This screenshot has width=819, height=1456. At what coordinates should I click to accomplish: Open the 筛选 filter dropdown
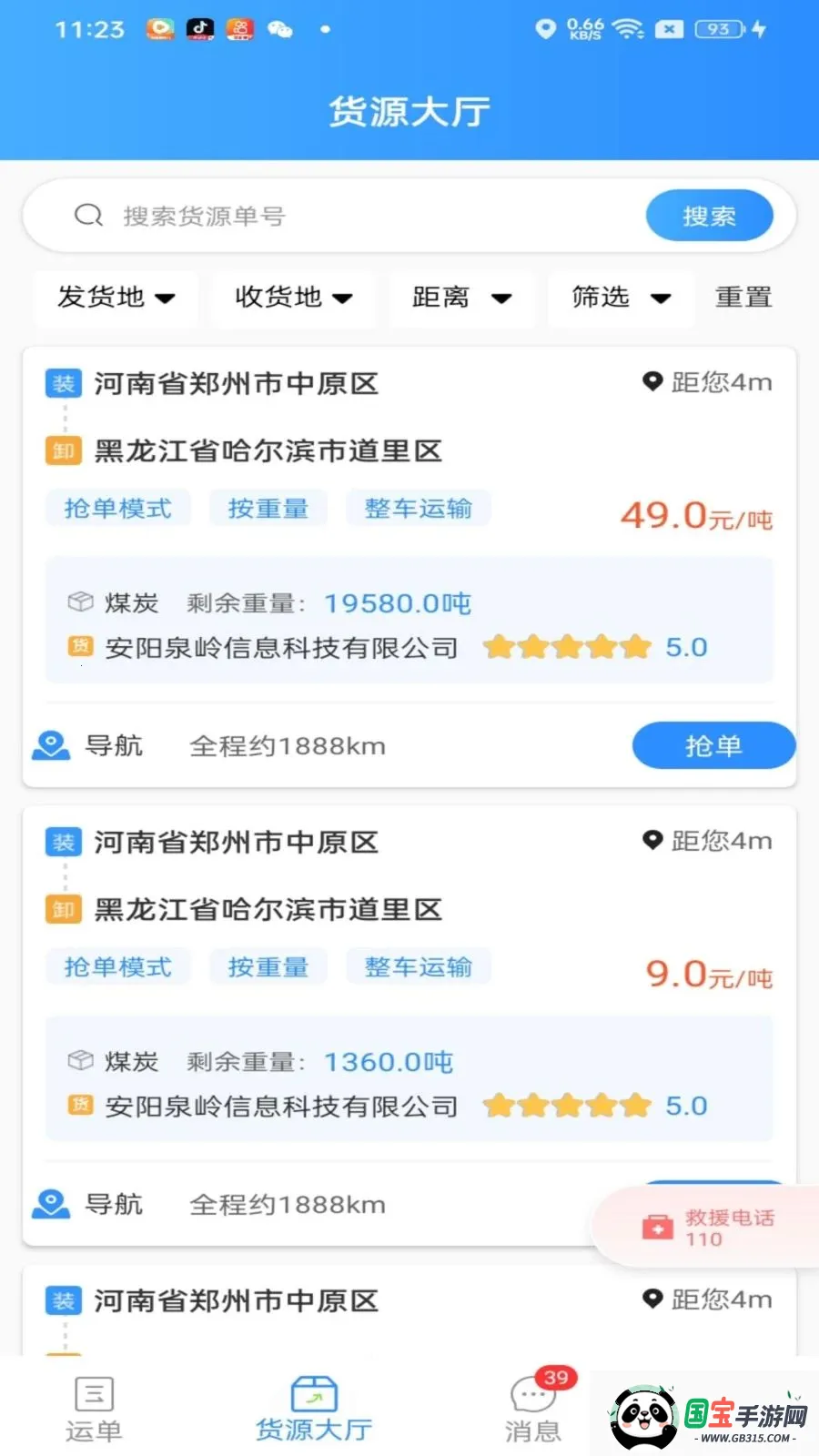(621, 298)
